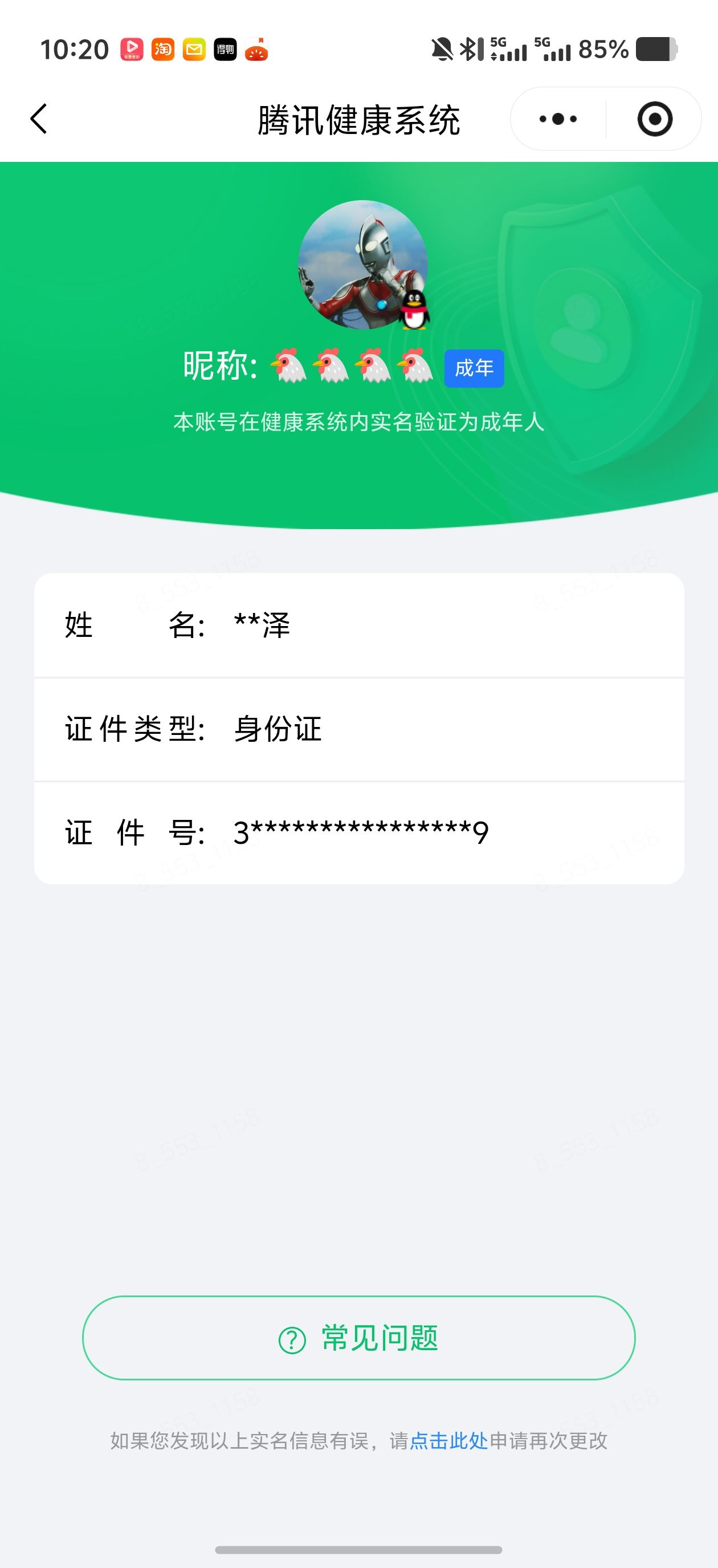Open 常见问题 frequently asked questions
Image resolution: width=718 pixels, height=1568 pixels.
(x=359, y=1338)
